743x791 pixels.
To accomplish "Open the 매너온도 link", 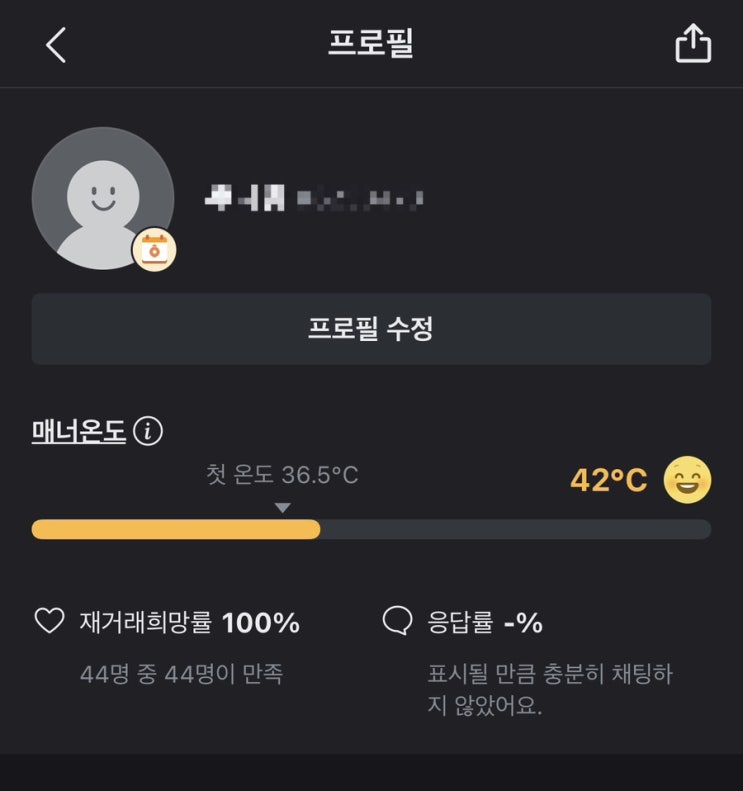I will tap(78, 432).
